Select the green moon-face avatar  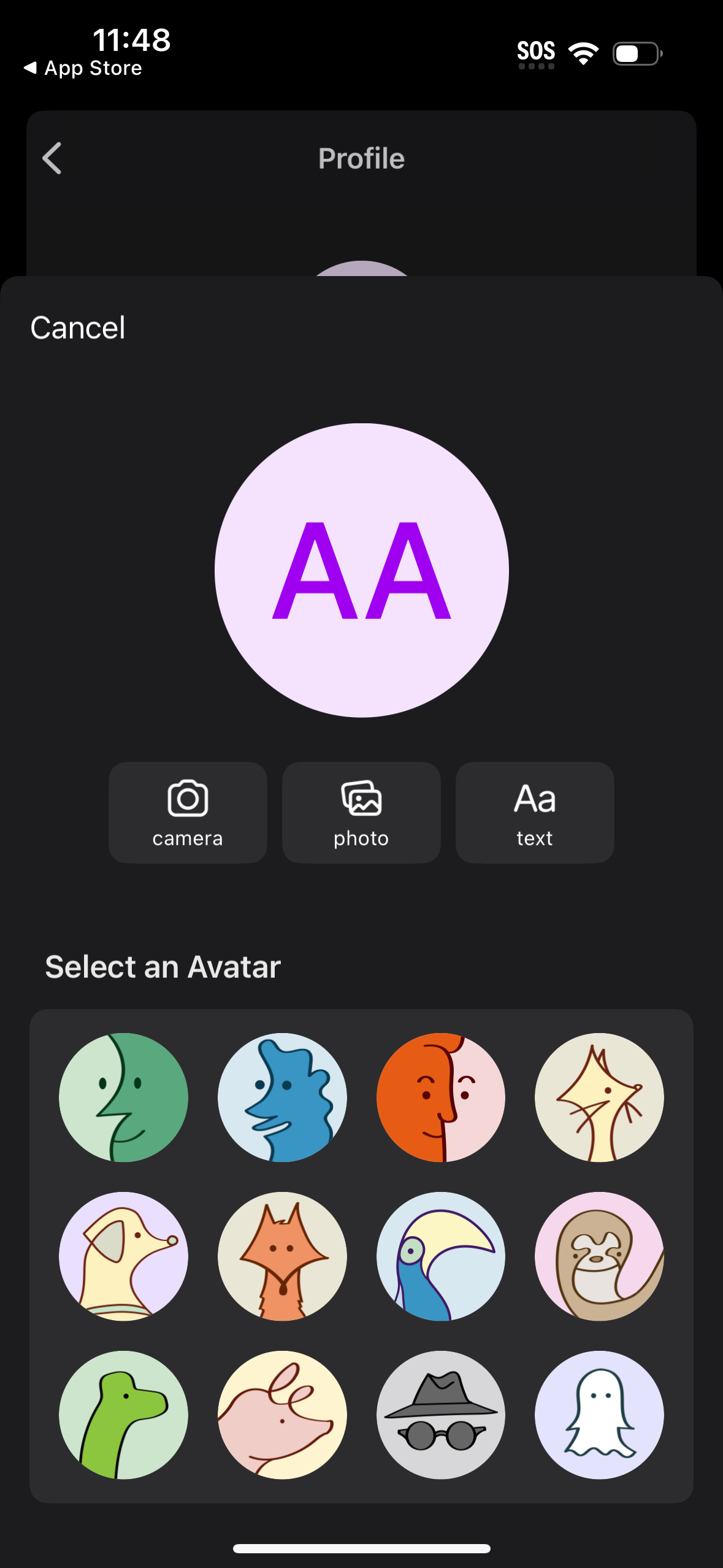point(123,1096)
